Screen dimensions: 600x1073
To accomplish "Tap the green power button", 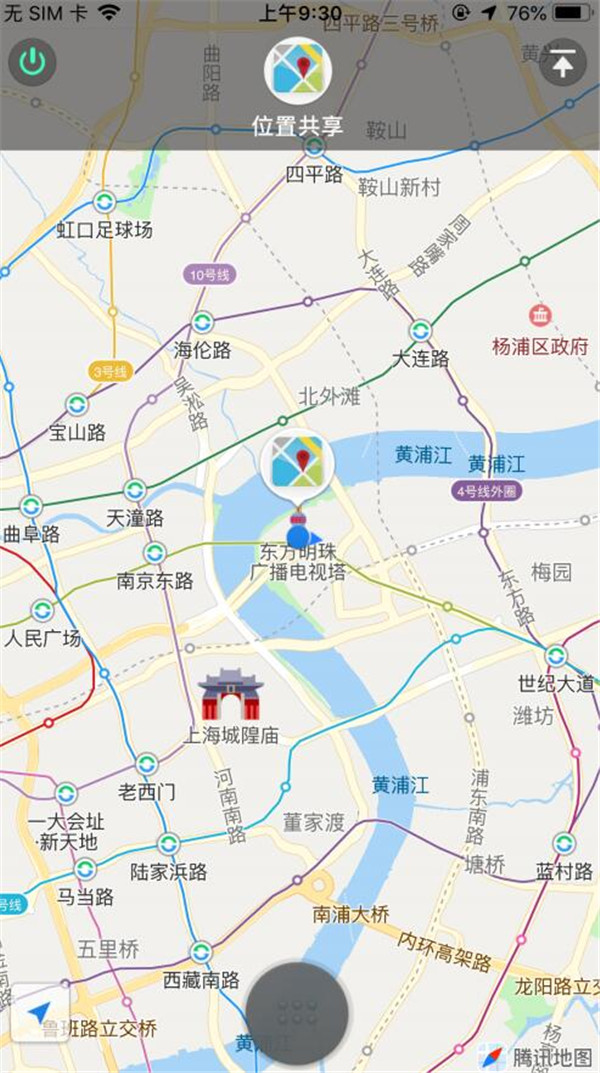I will (33, 64).
